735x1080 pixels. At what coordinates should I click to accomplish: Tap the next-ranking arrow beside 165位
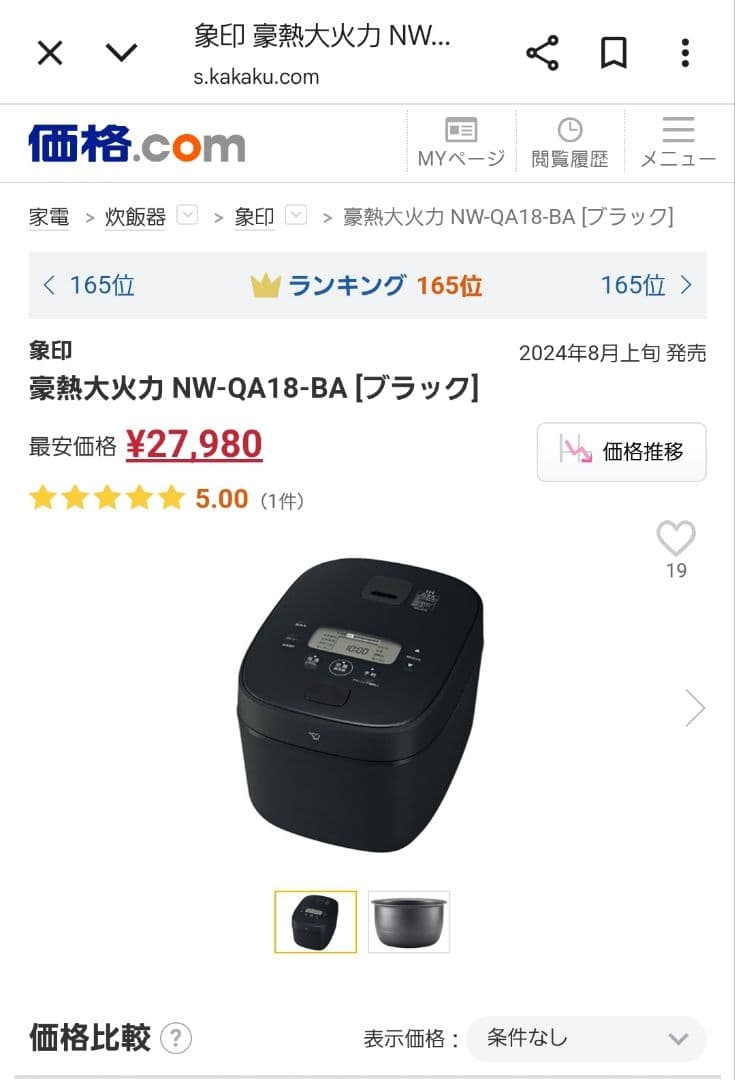(x=688, y=285)
